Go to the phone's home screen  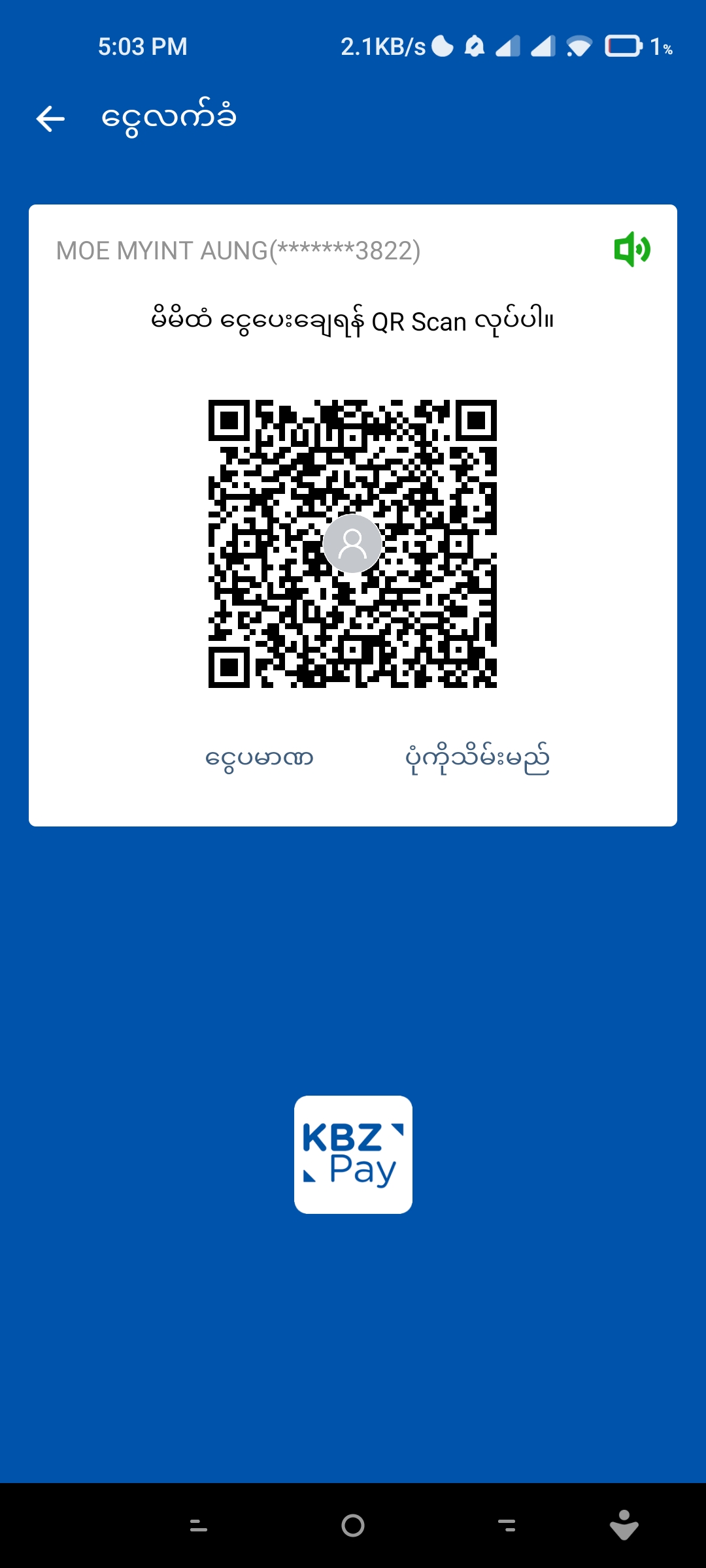[353, 1526]
